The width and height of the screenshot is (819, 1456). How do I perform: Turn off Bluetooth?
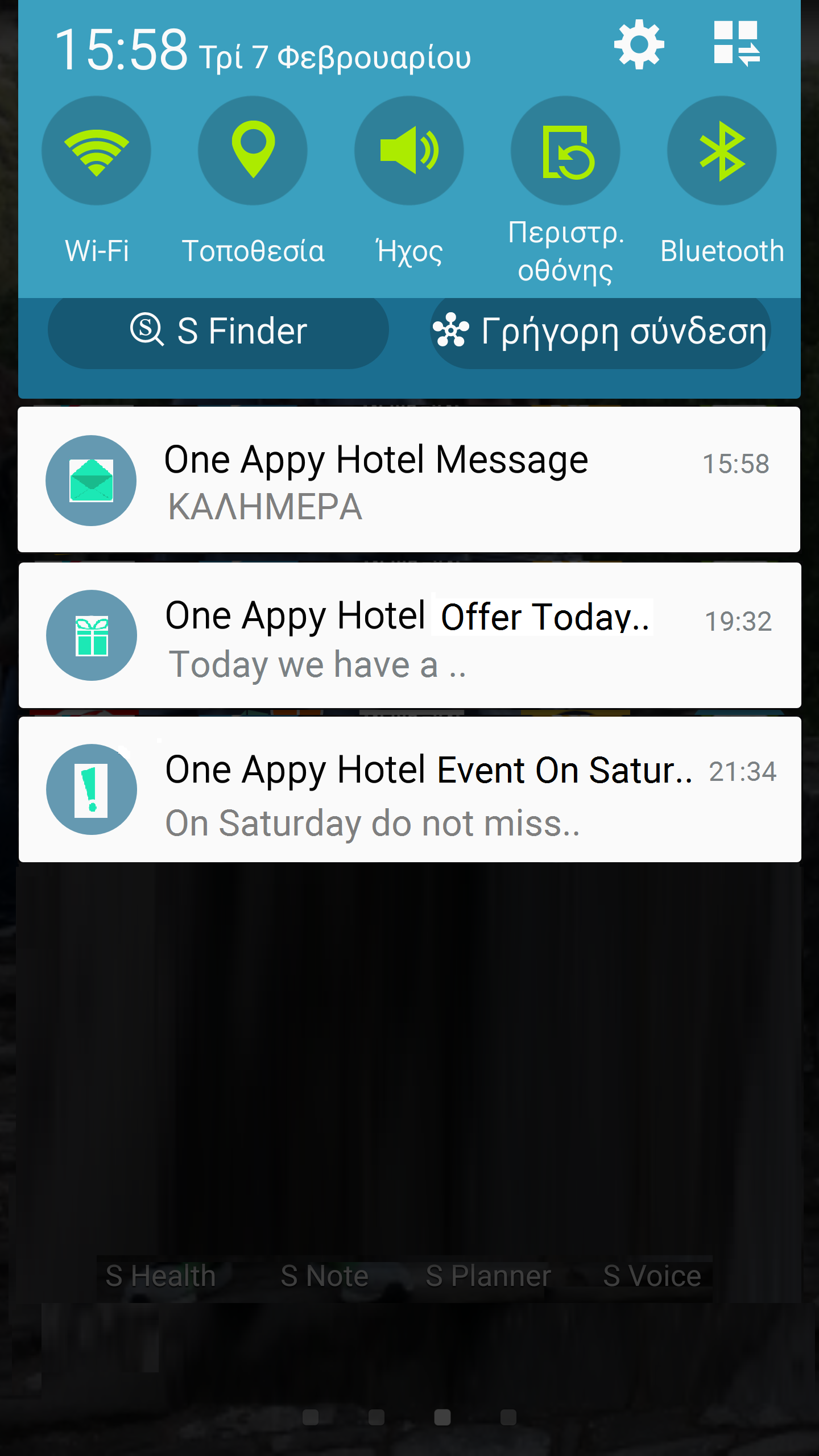click(722, 151)
